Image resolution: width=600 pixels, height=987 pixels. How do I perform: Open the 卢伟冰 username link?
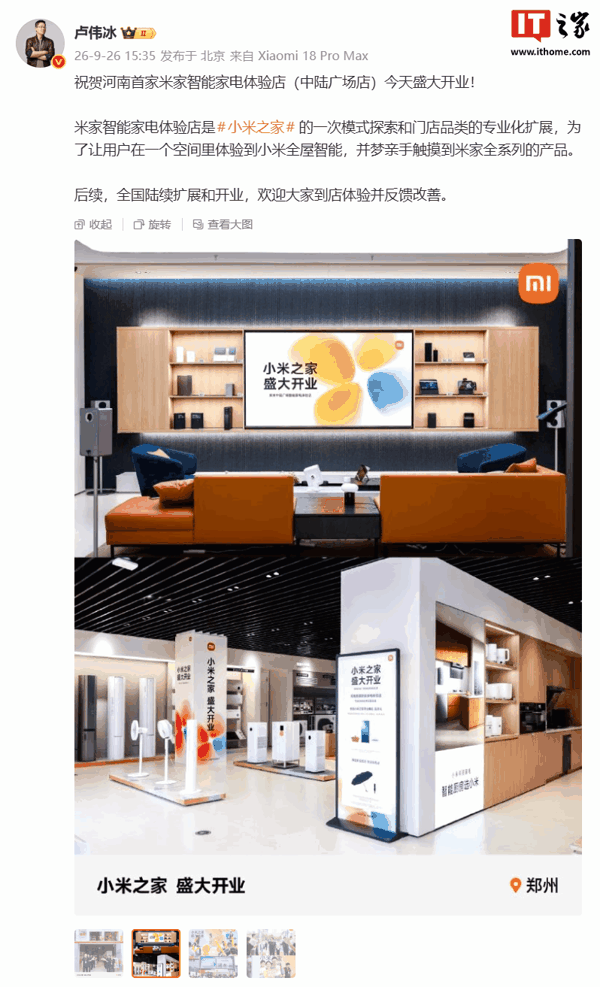[95, 32]
